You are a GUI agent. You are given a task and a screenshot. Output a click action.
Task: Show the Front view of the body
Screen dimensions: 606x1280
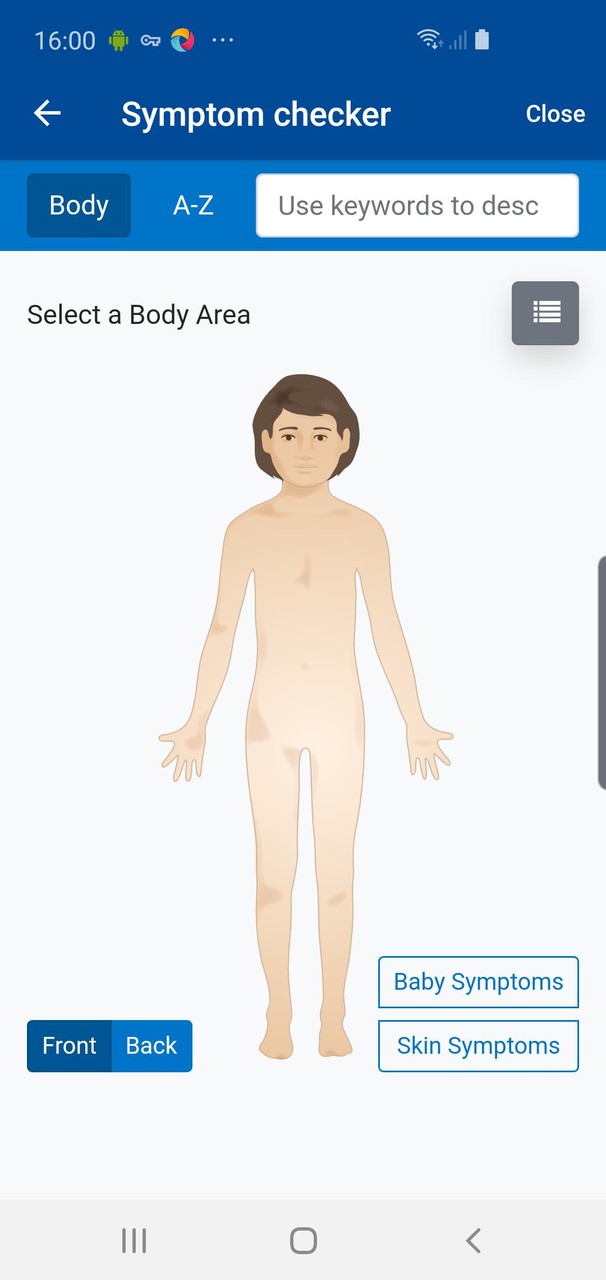69,1046
